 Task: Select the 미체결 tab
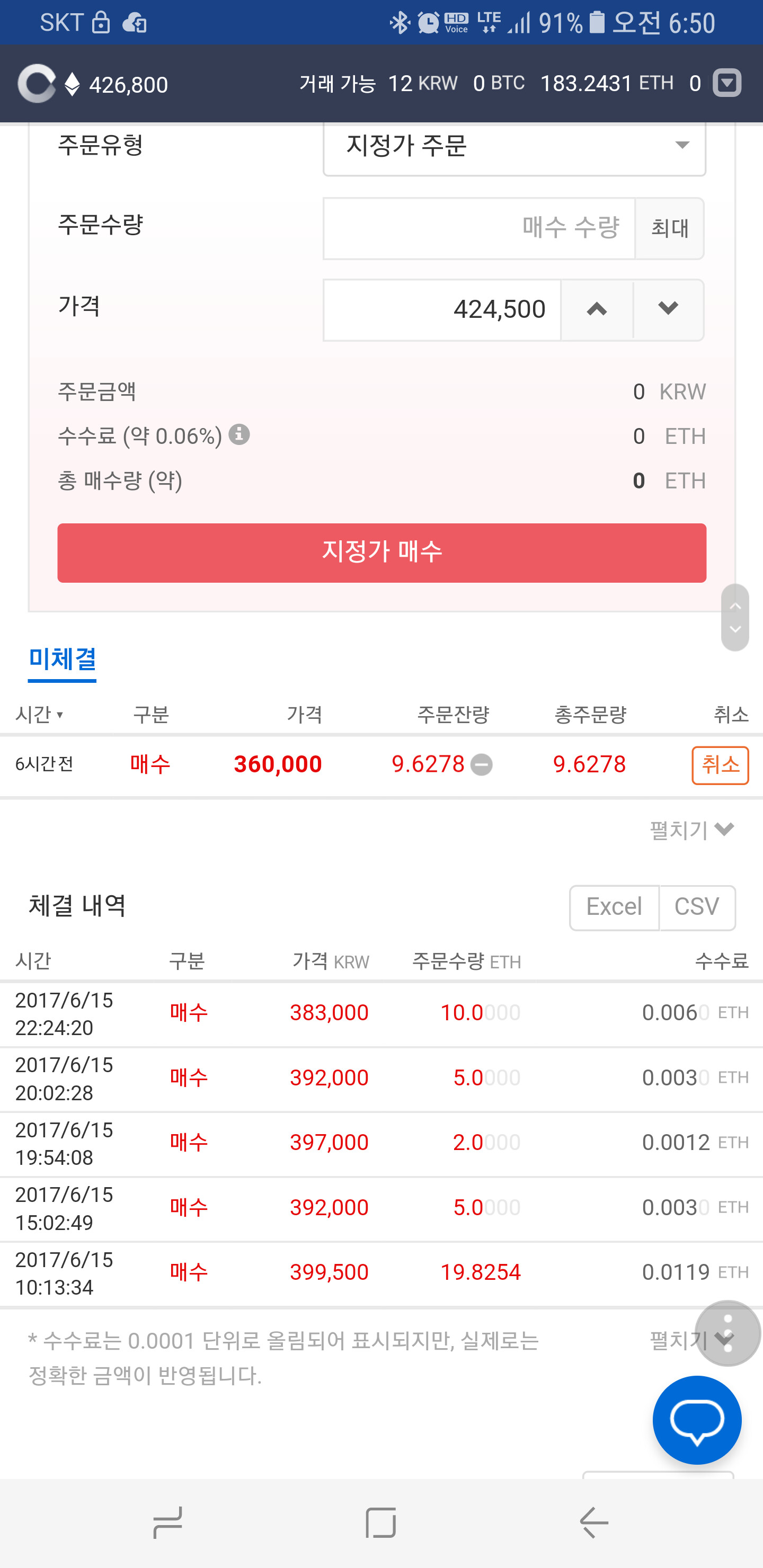pyautogui.click(x=62, y=661)
